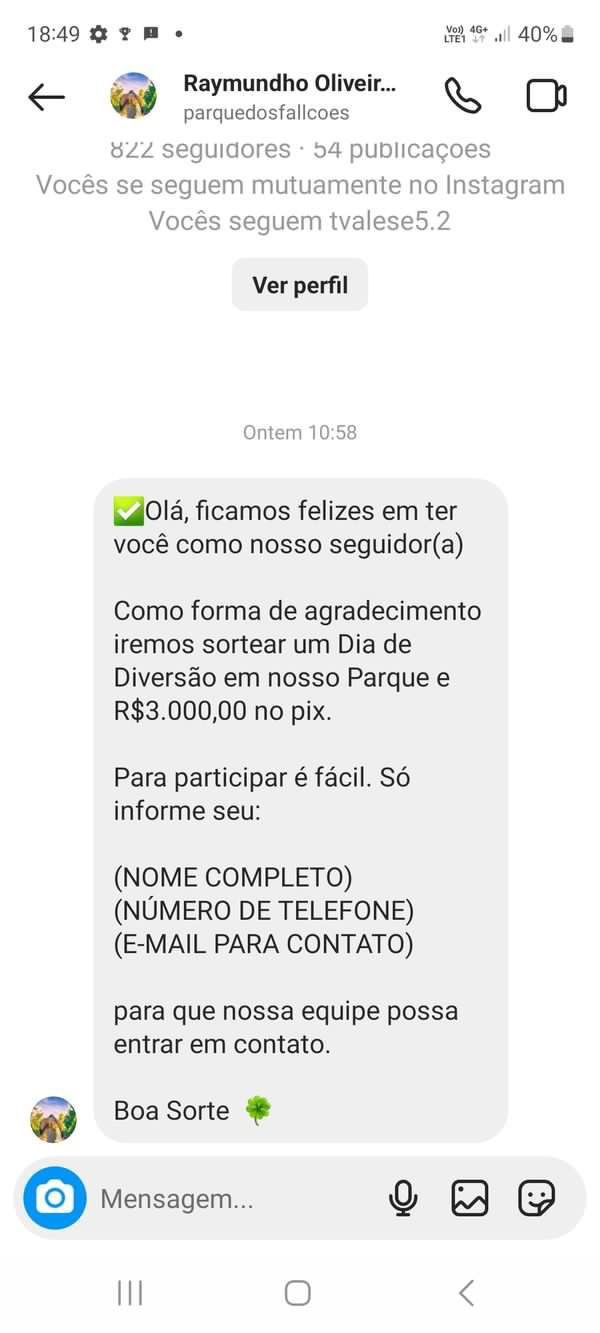Tap the Ver perfil button

coord(300,285)
